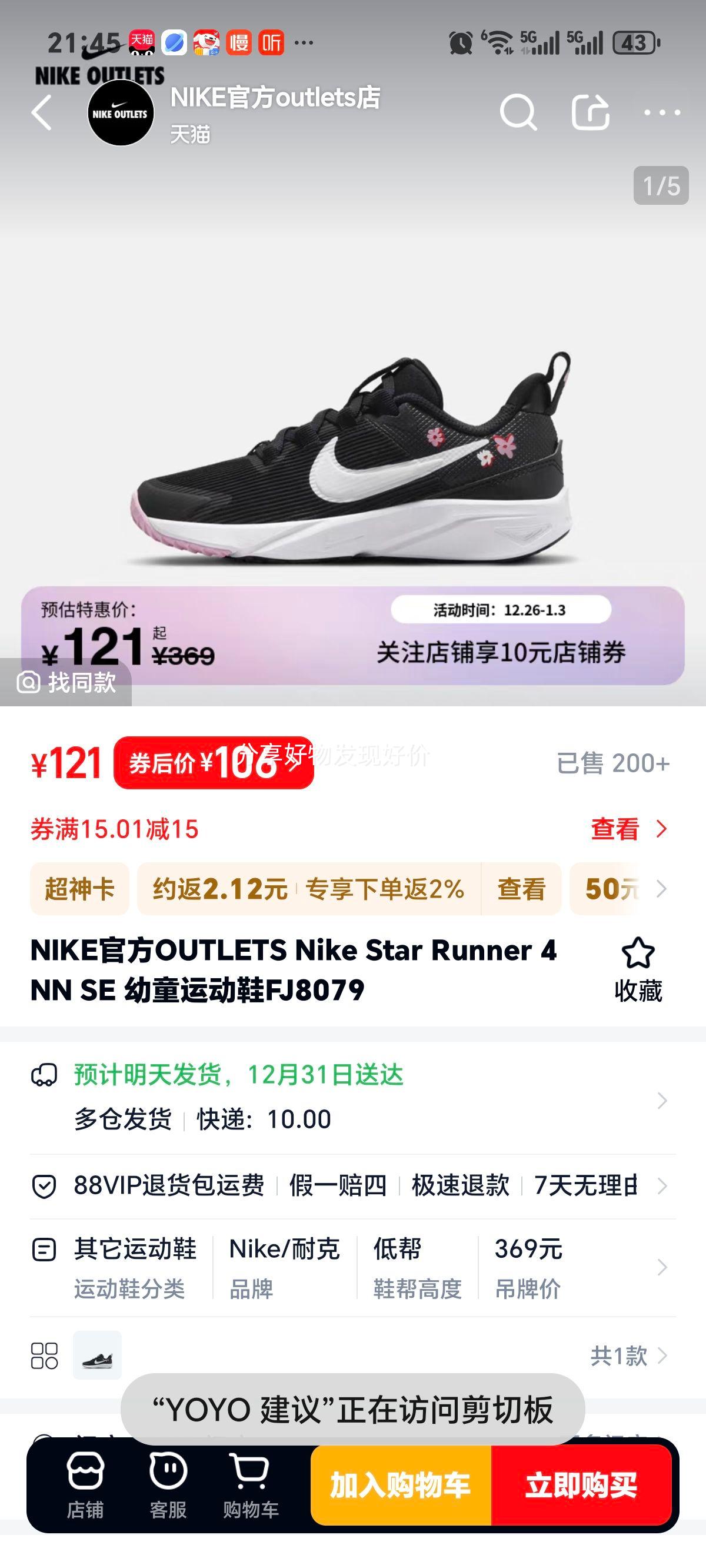Open the search icon in the header
This screenshot has height=1568, width=706.
point(518,114)
